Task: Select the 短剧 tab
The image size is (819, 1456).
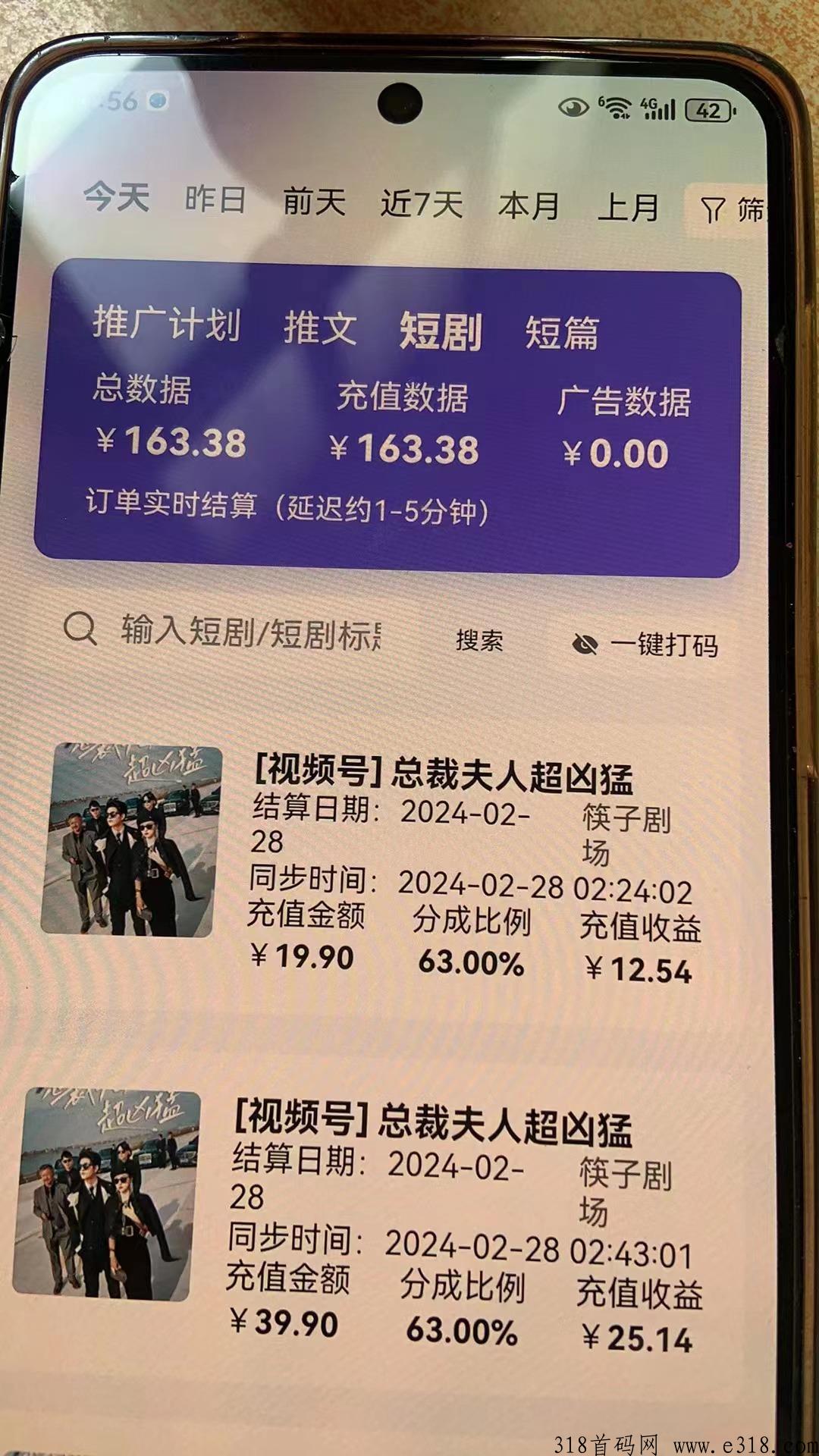Action: pos(441,331)
